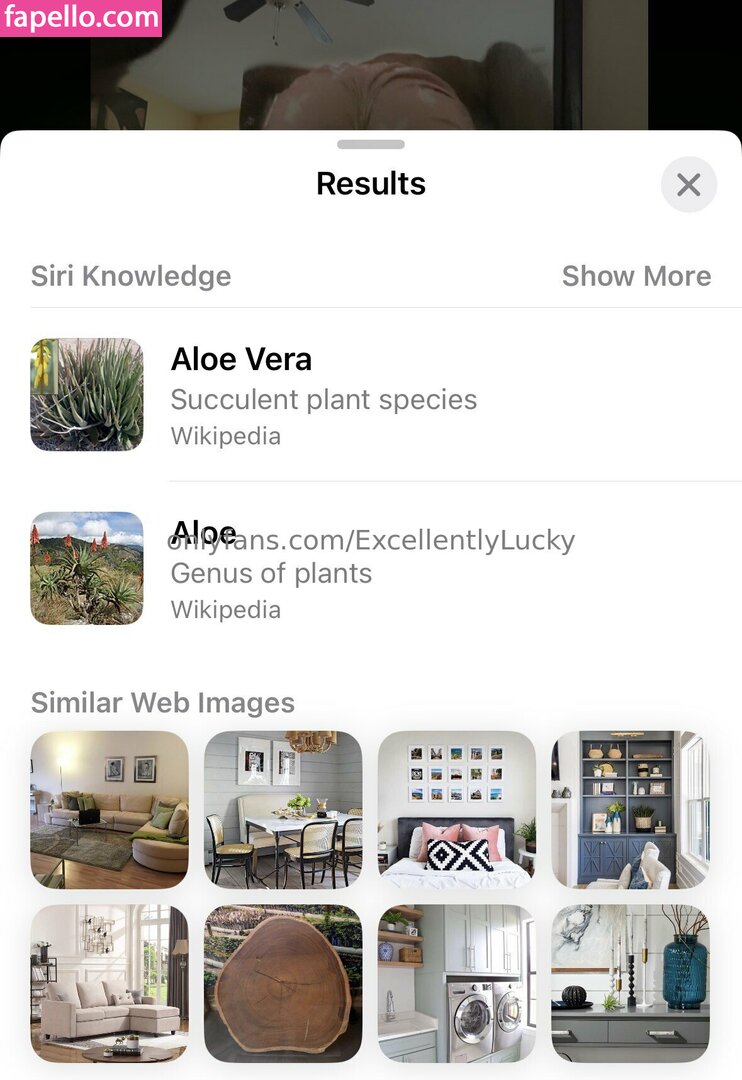Open the blue built-in shelves image
742x1080 pixels.
[630, 809]
